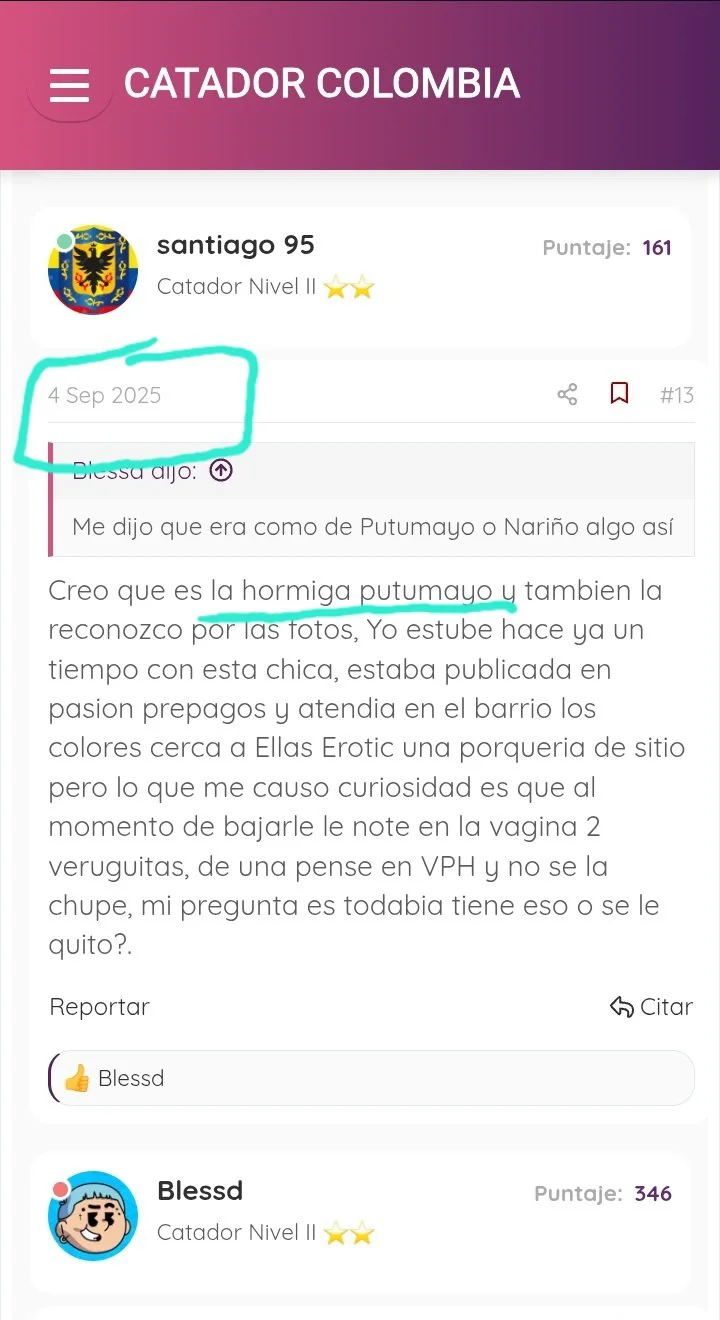Screen dimensions: 720x1320
Task: Jump to Blessd's quoted original message
Action: (221, 471)
